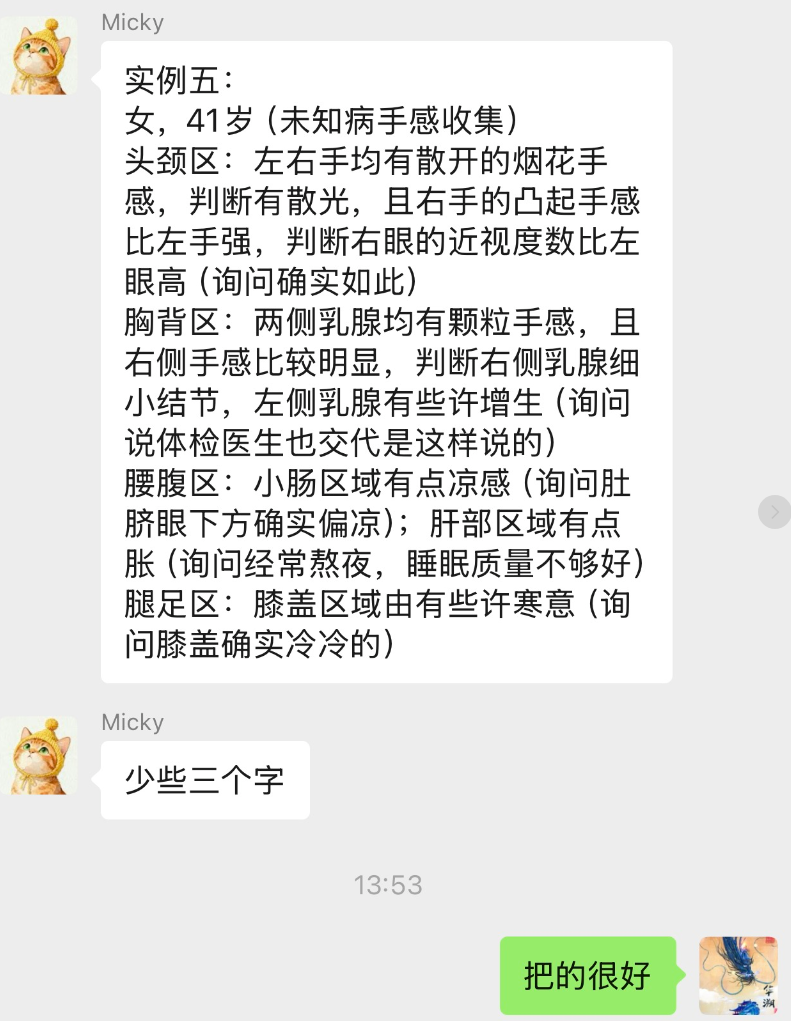
Task: Tap the gray chevron arrow at the screen edge
Action: [x=774, y=511]
